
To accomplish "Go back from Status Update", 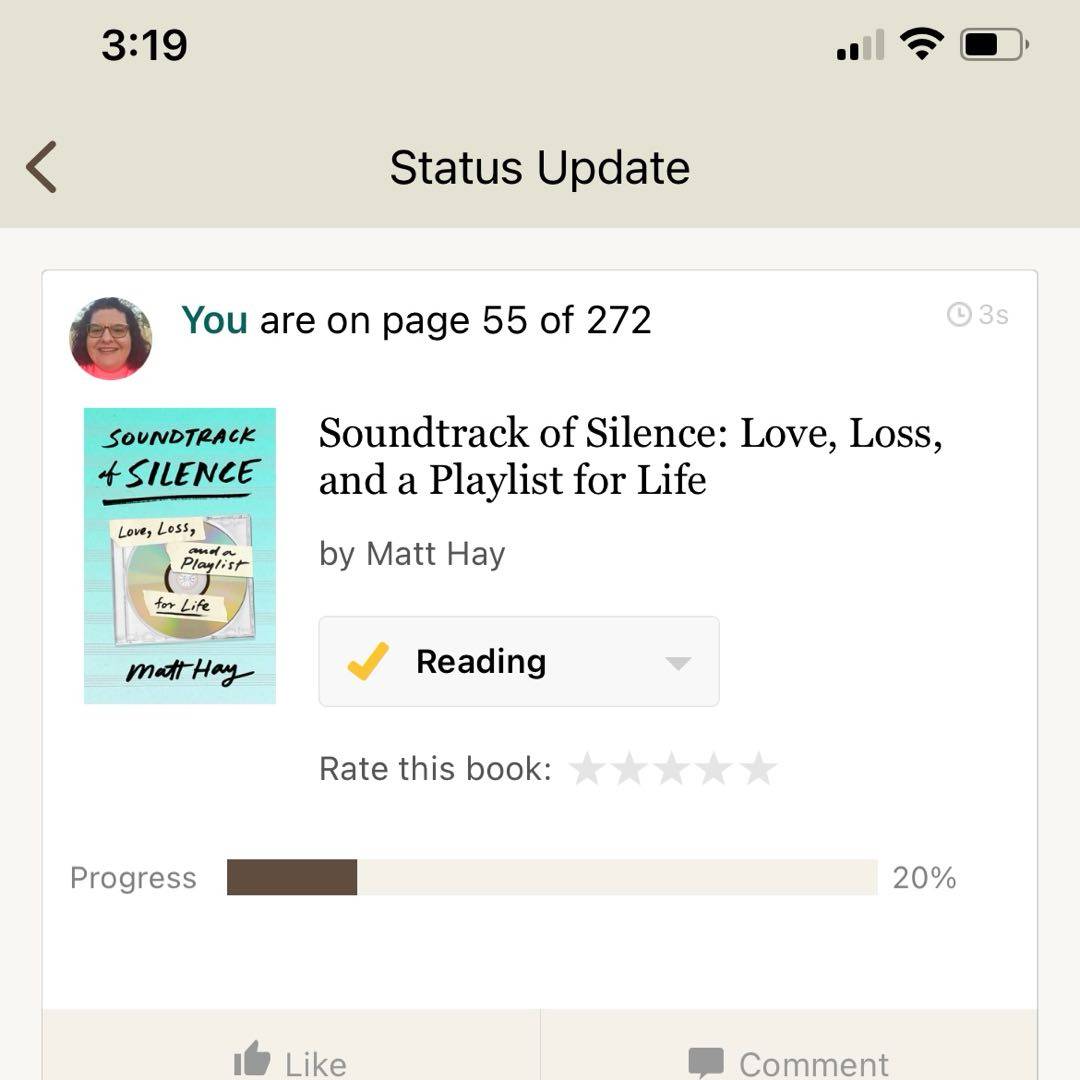I will (x=42, y=166).
